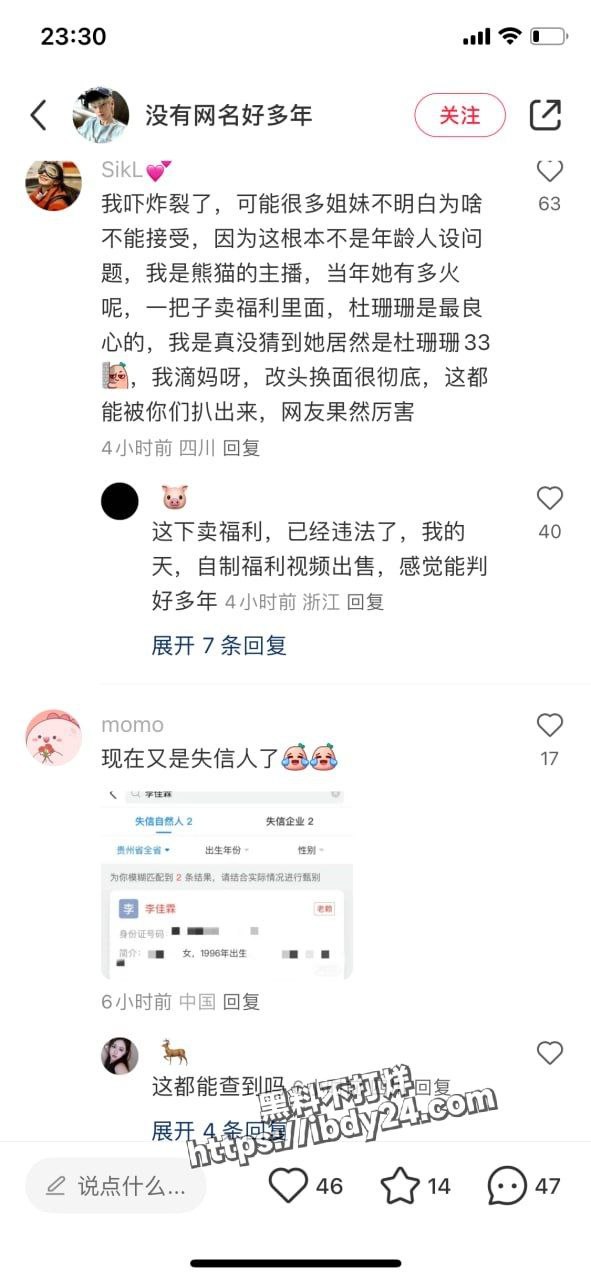The height and width of the screenshot is (1280, 591).
Task: Like the post with the bottom heart icon
Action: pyautogui.click(x=289, y=1186)
